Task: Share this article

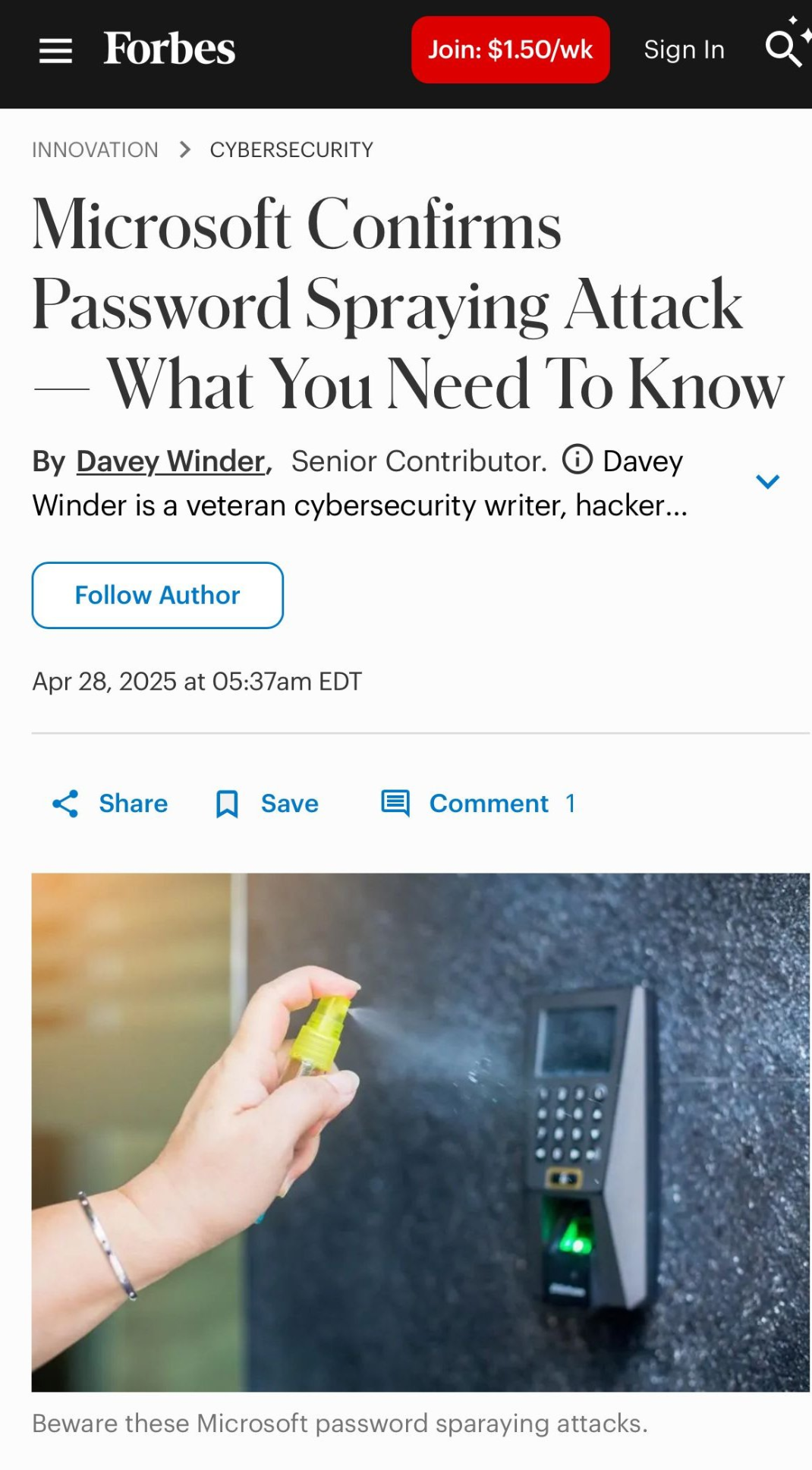Action: tap(109, 804)
